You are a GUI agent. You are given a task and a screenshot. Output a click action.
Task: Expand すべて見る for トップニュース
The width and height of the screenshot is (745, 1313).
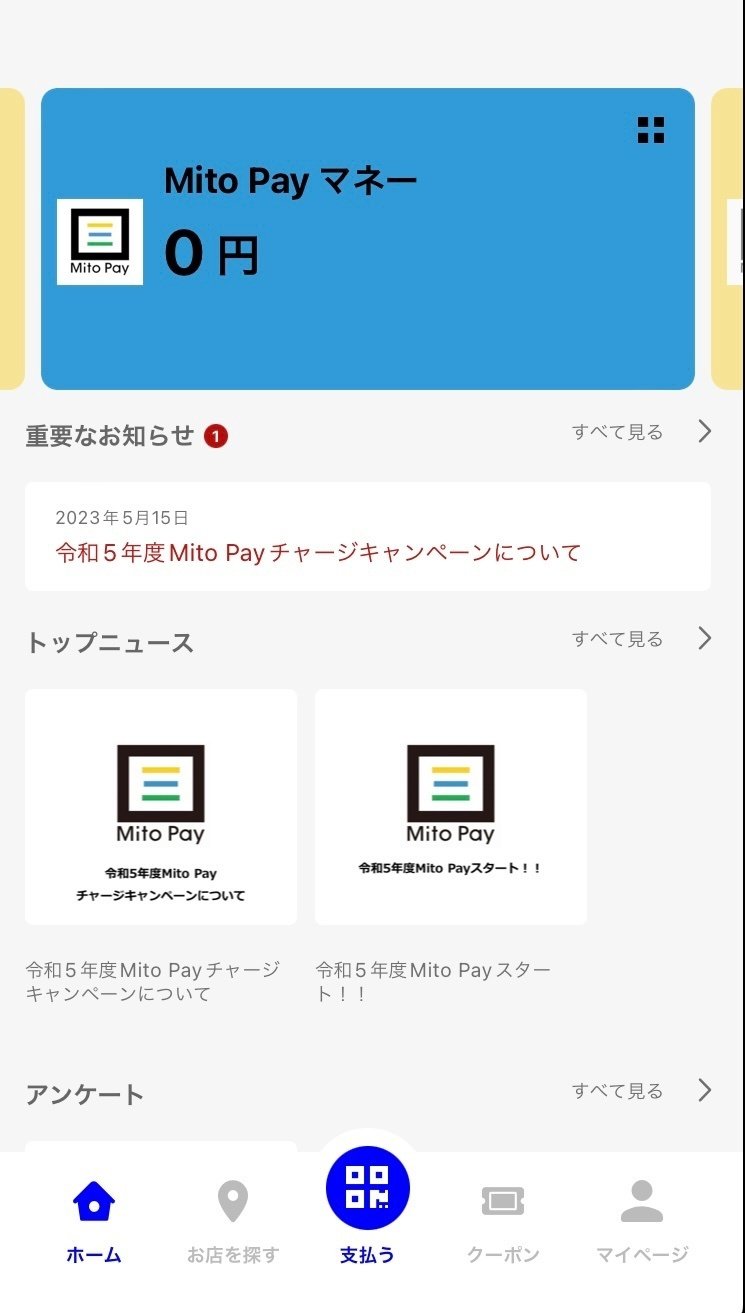(617, 638)
